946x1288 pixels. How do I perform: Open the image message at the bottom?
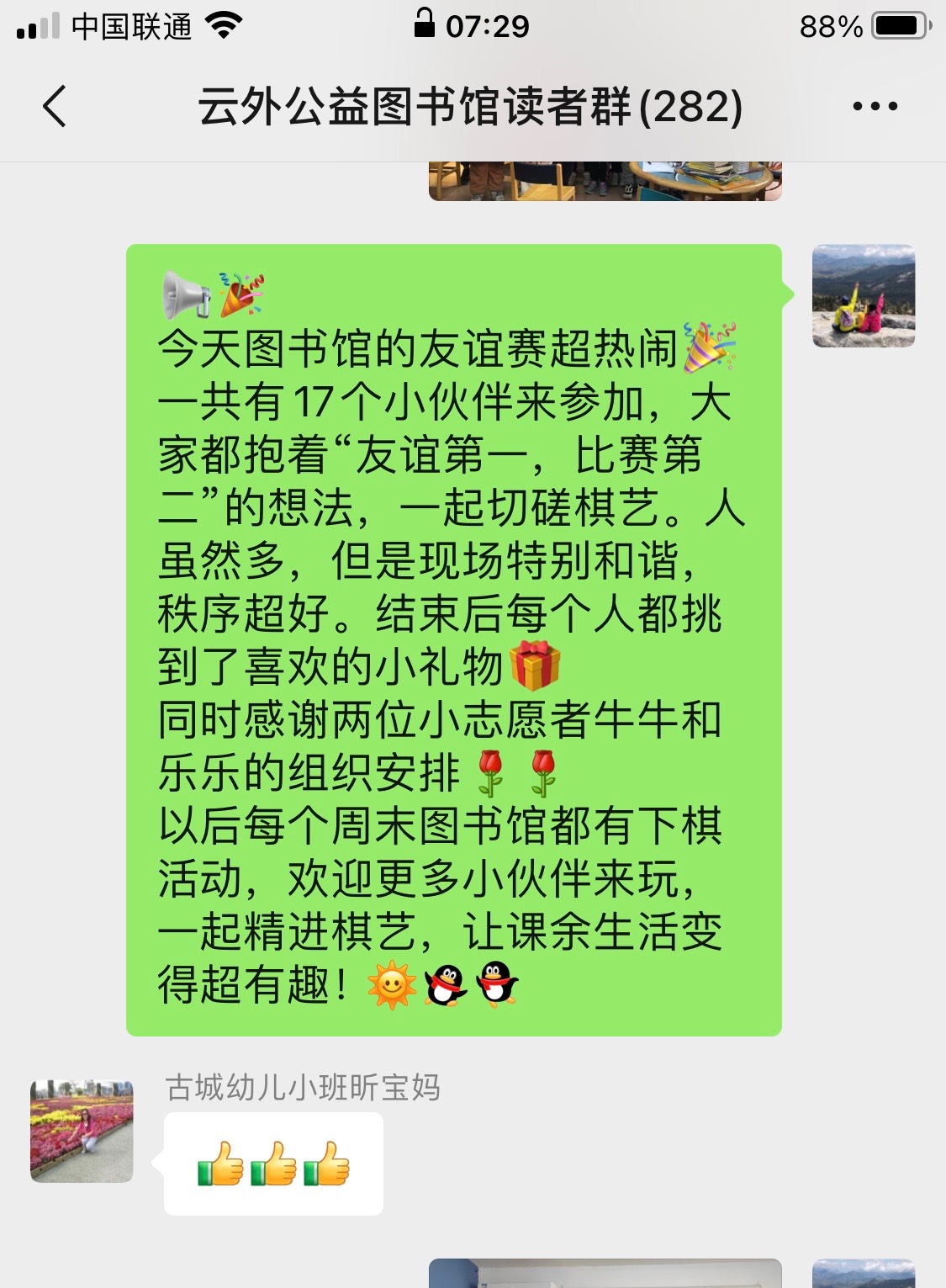[x=605, y=1273]
